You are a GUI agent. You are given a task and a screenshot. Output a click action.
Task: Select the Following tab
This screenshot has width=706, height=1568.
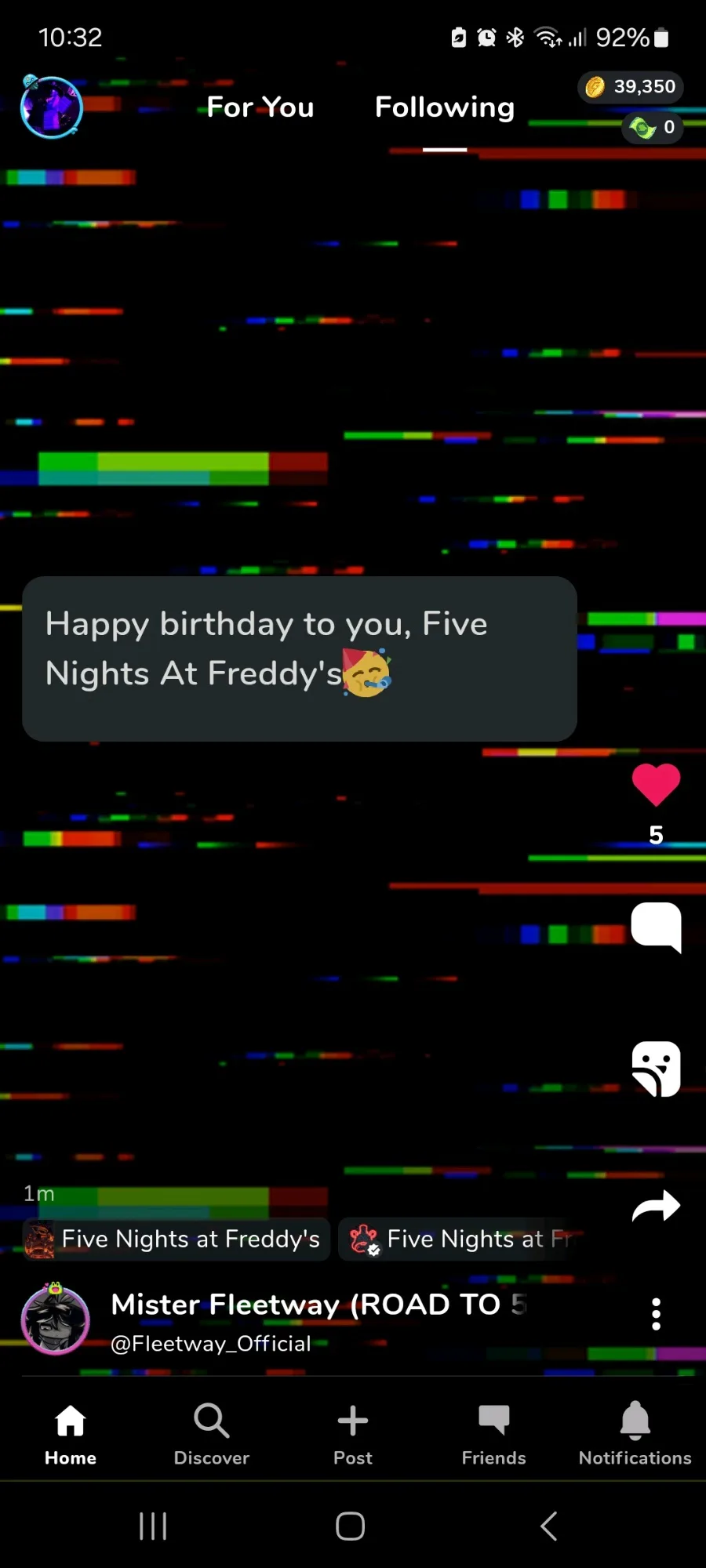tap(445, 107)
